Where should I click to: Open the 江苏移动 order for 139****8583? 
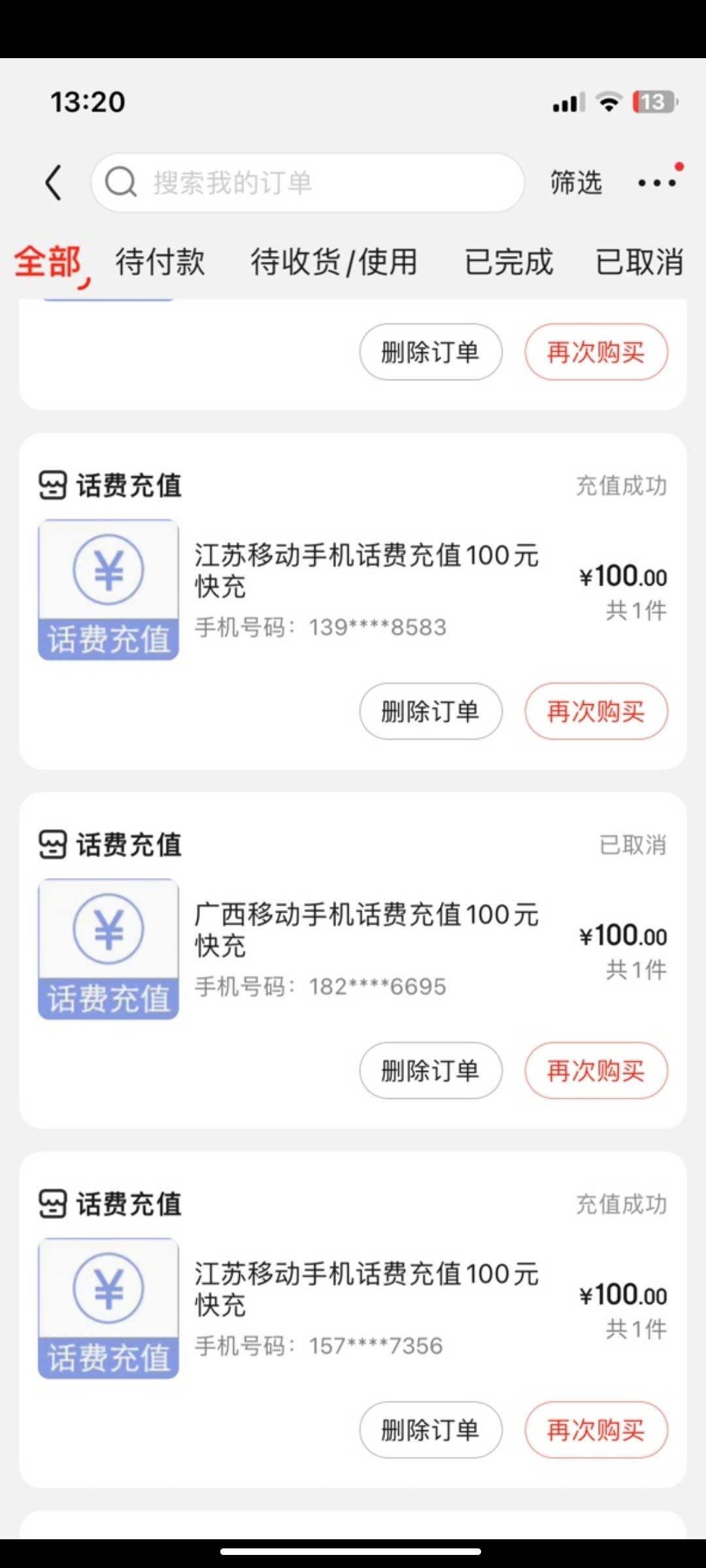pos(366,570)
